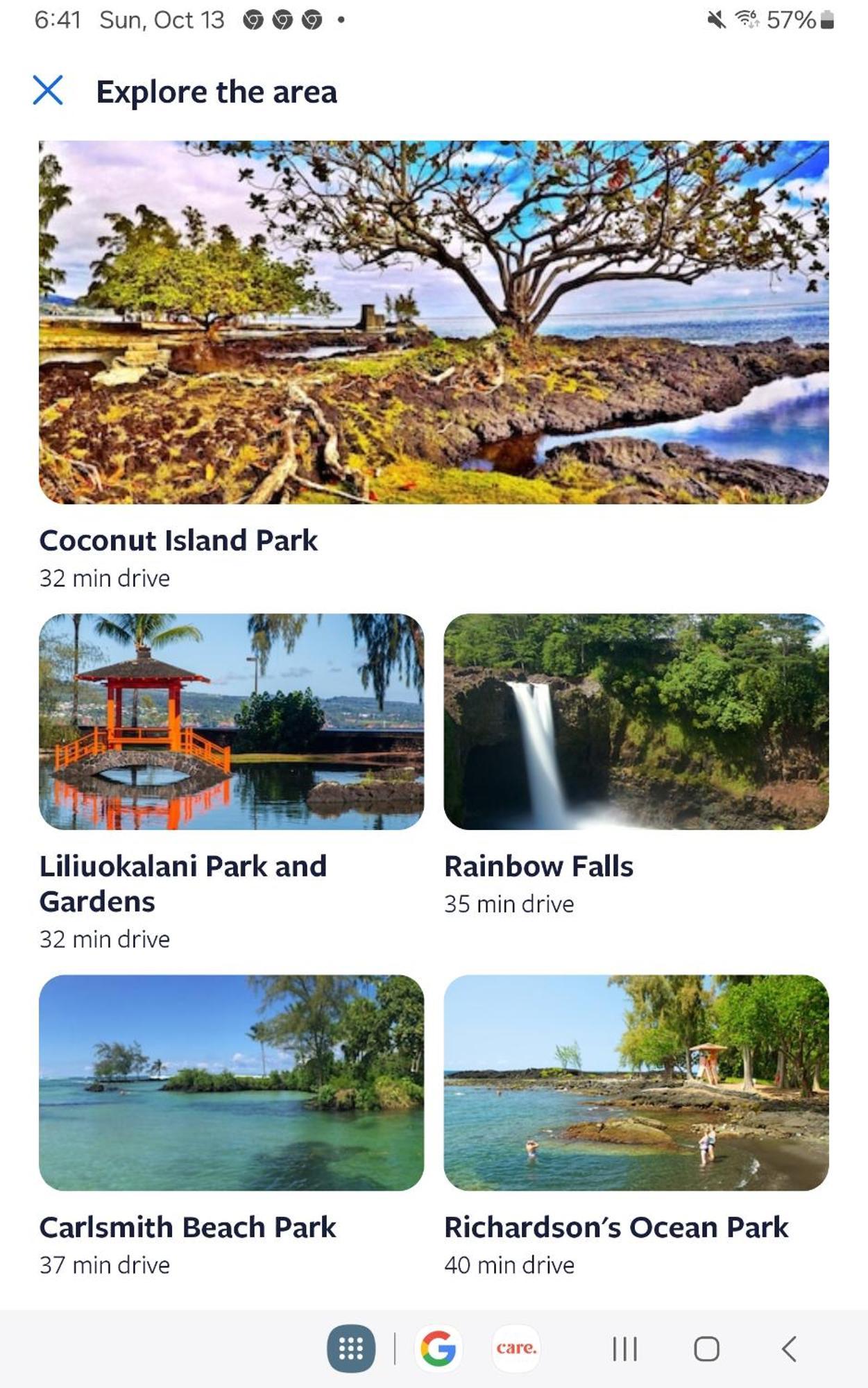This screenshot has height=1388, width=868.
Task: Open the Rainbow Falls tile
Action: (636, 722)
